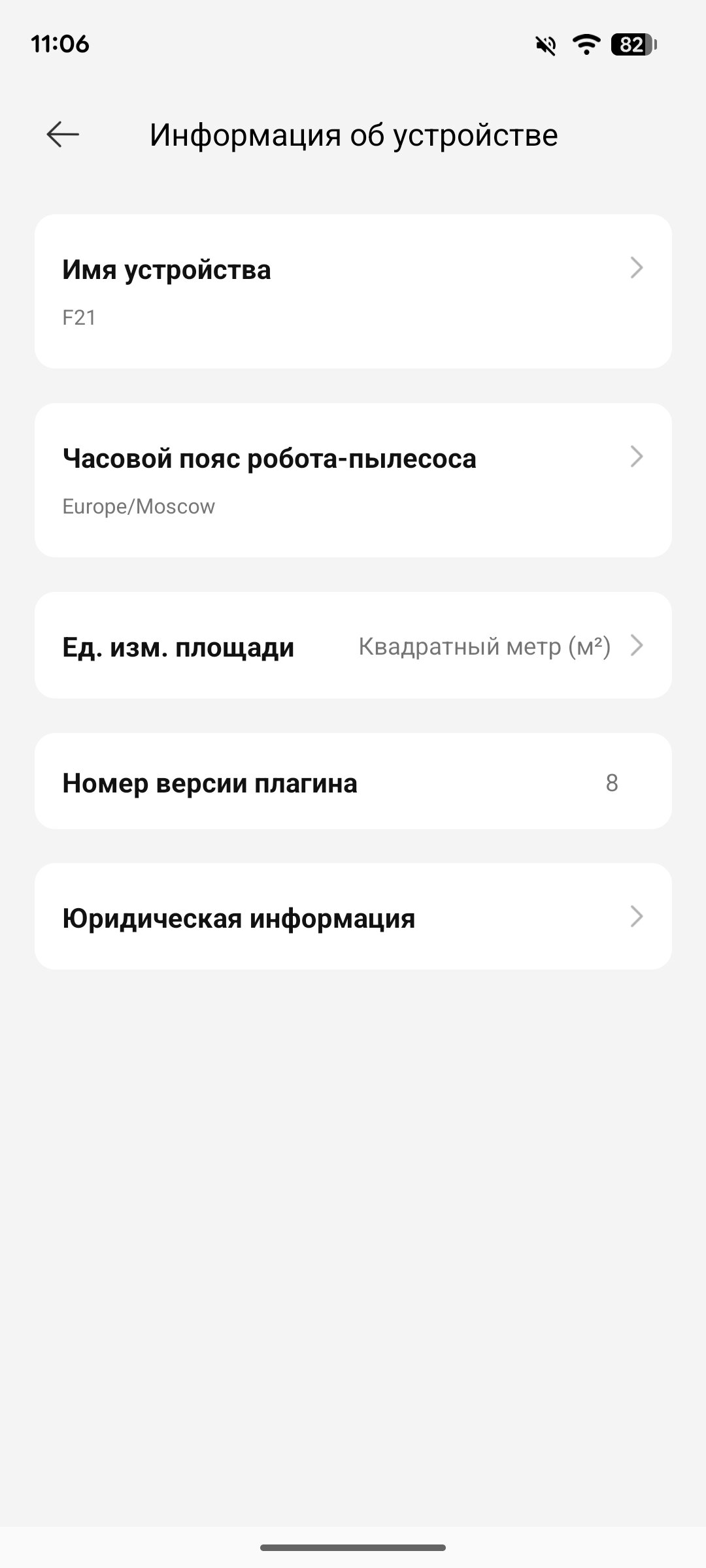Open the Имя устройства setting
706x1568 pixels.
tap(353, 291)
